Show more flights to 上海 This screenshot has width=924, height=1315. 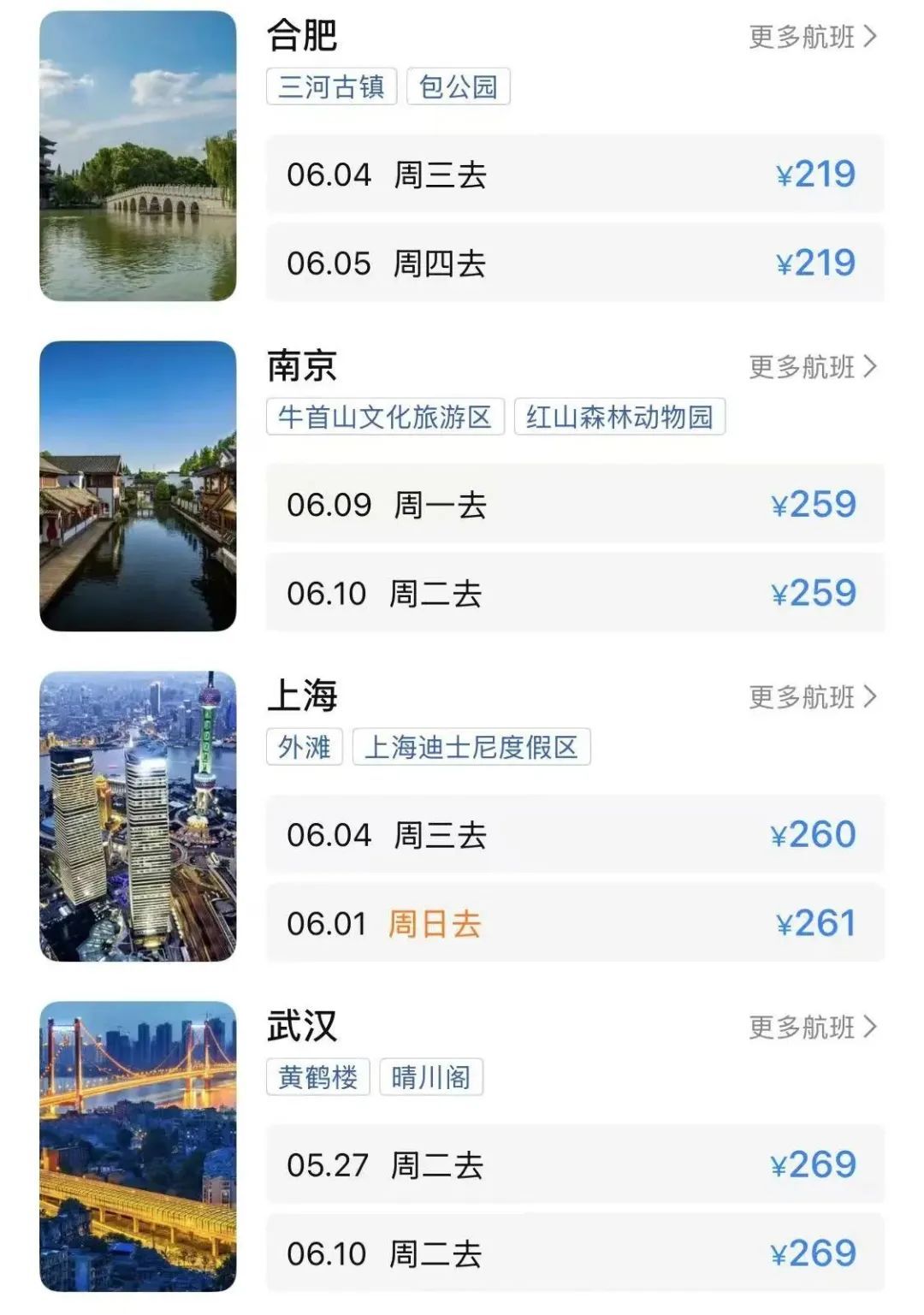tap(812, 697)
